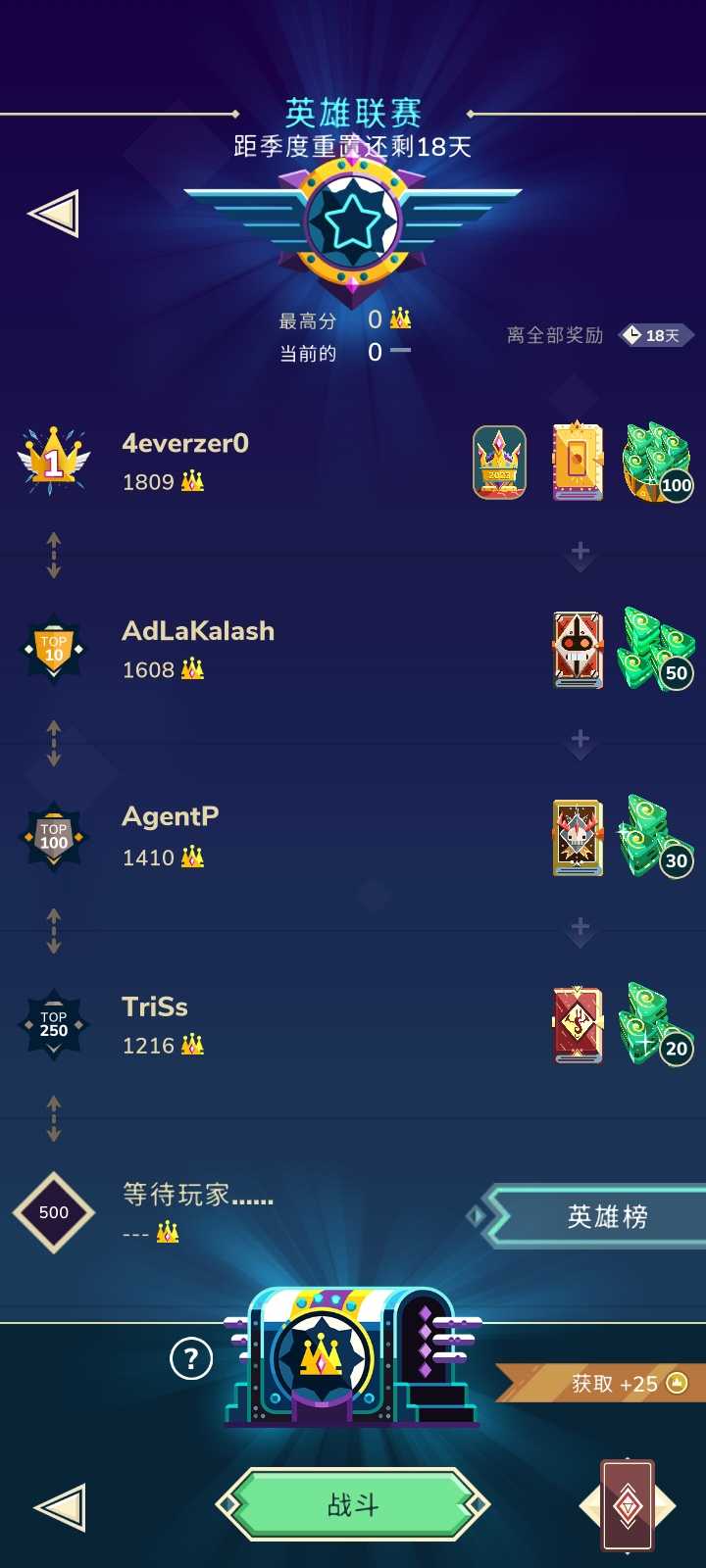Viewport: 706px width, 1568px height.
Task: Open the question mark help icon
Action: pyautogui.click(x=191, y=1358)
